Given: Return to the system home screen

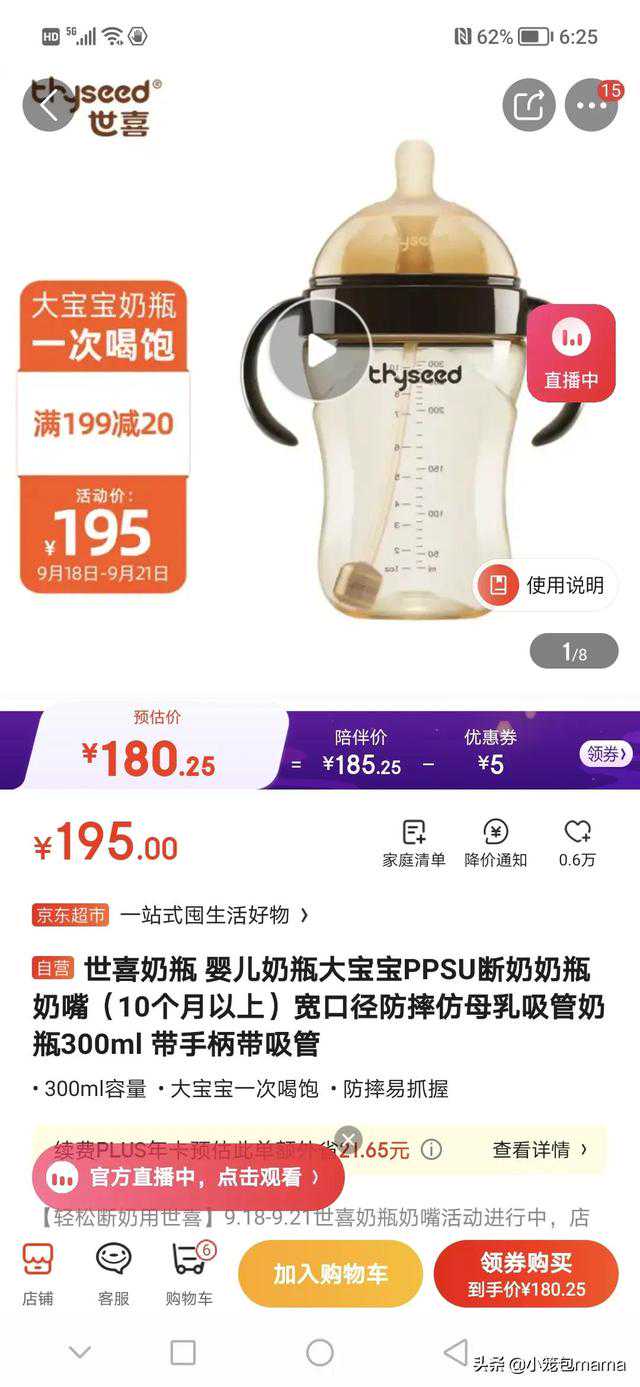Looking at the screenshot, I should [x=320, y=1353].
